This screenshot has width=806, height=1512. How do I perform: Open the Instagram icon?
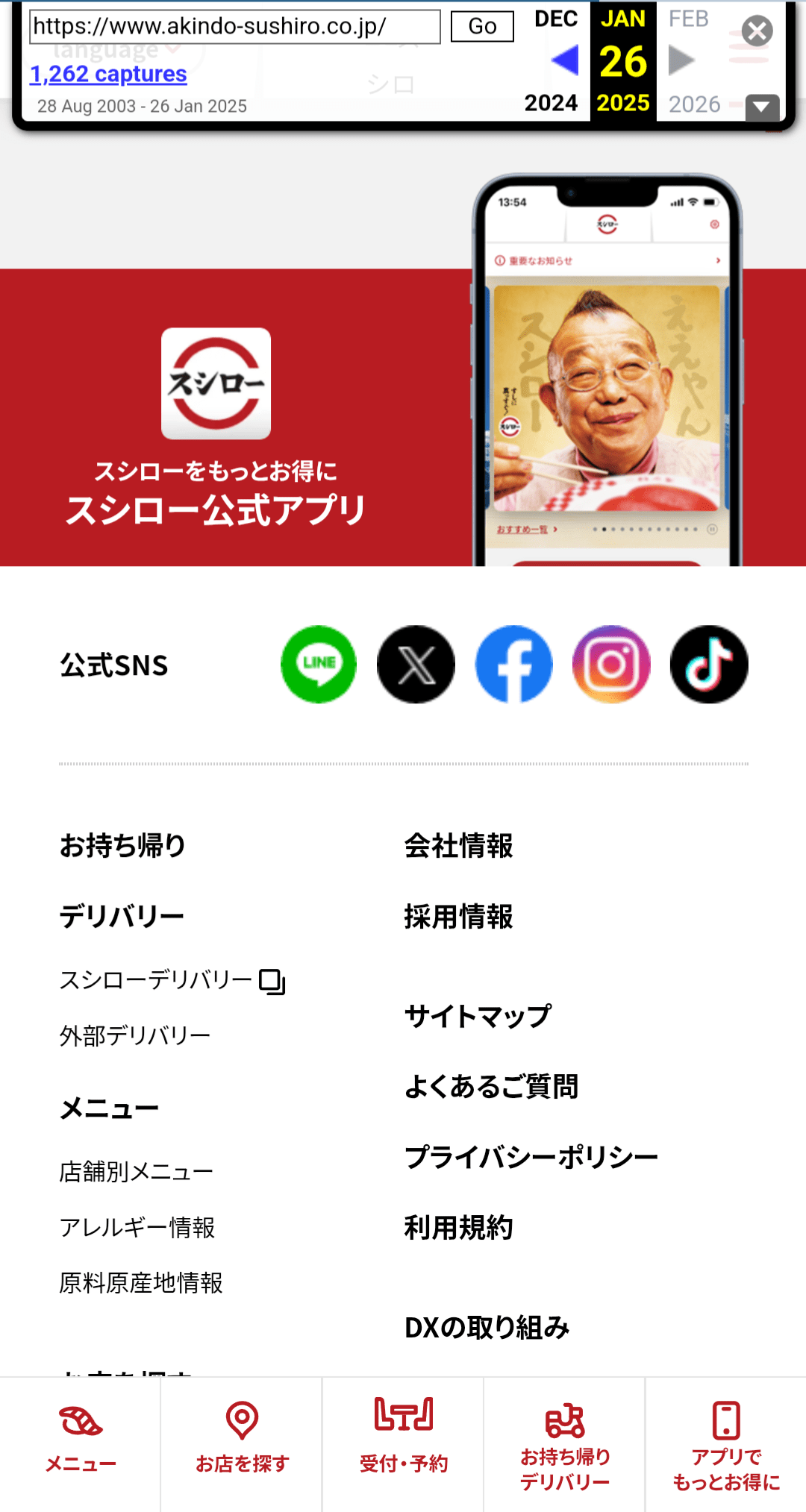click(x=611, y=664)
